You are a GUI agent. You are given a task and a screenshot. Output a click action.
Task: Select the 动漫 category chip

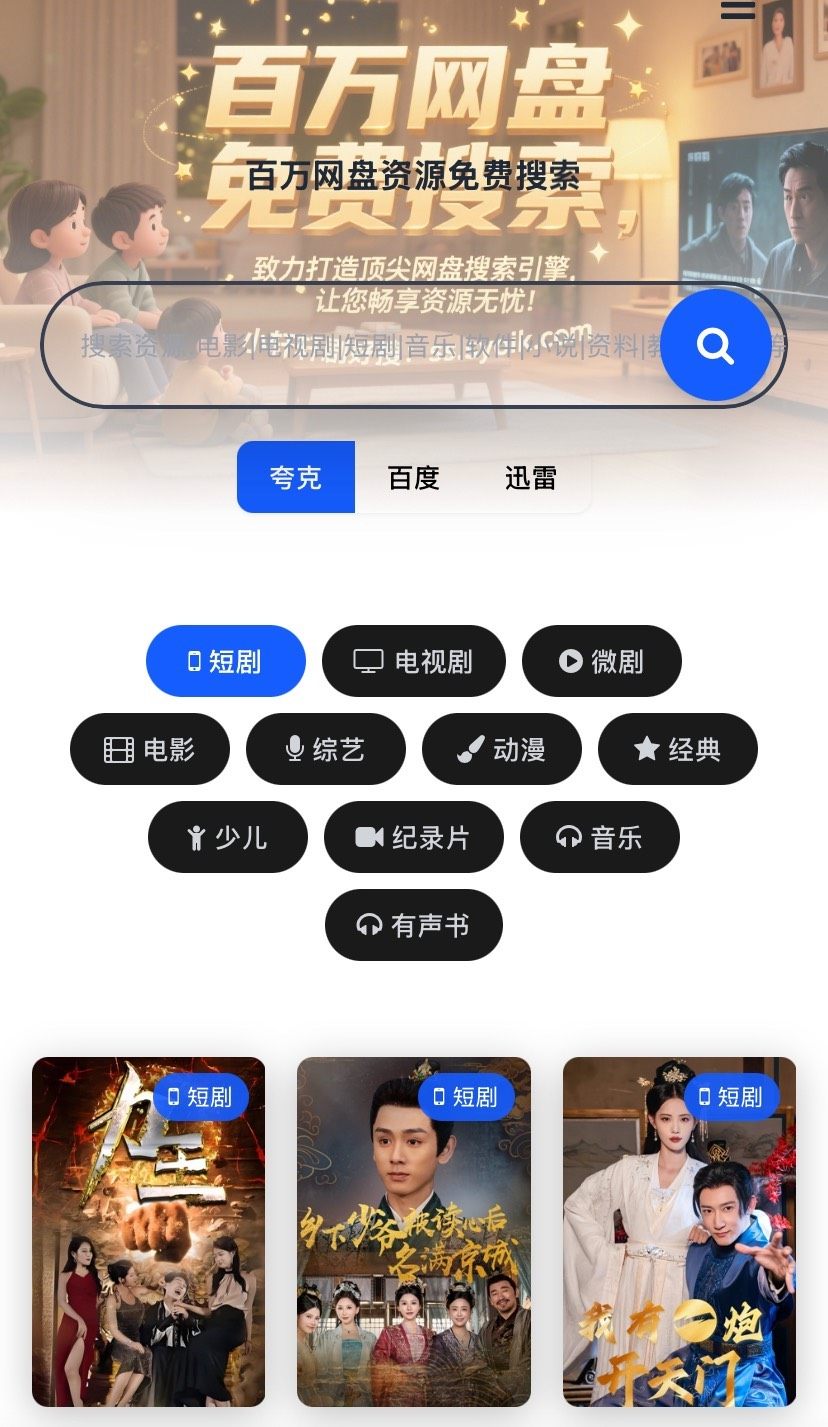[x=502, y=749]
